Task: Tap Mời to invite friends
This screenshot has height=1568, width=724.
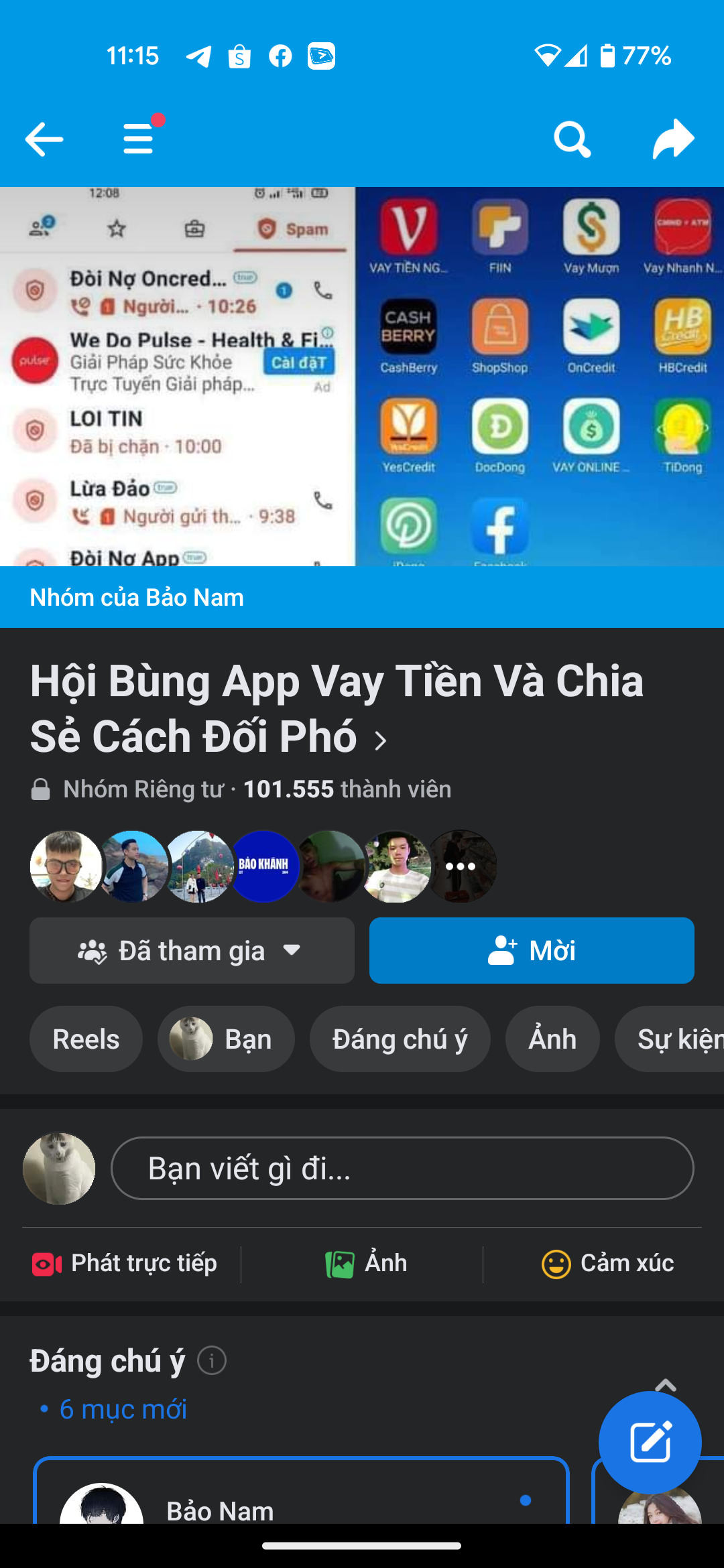Action: click(532, 950)
